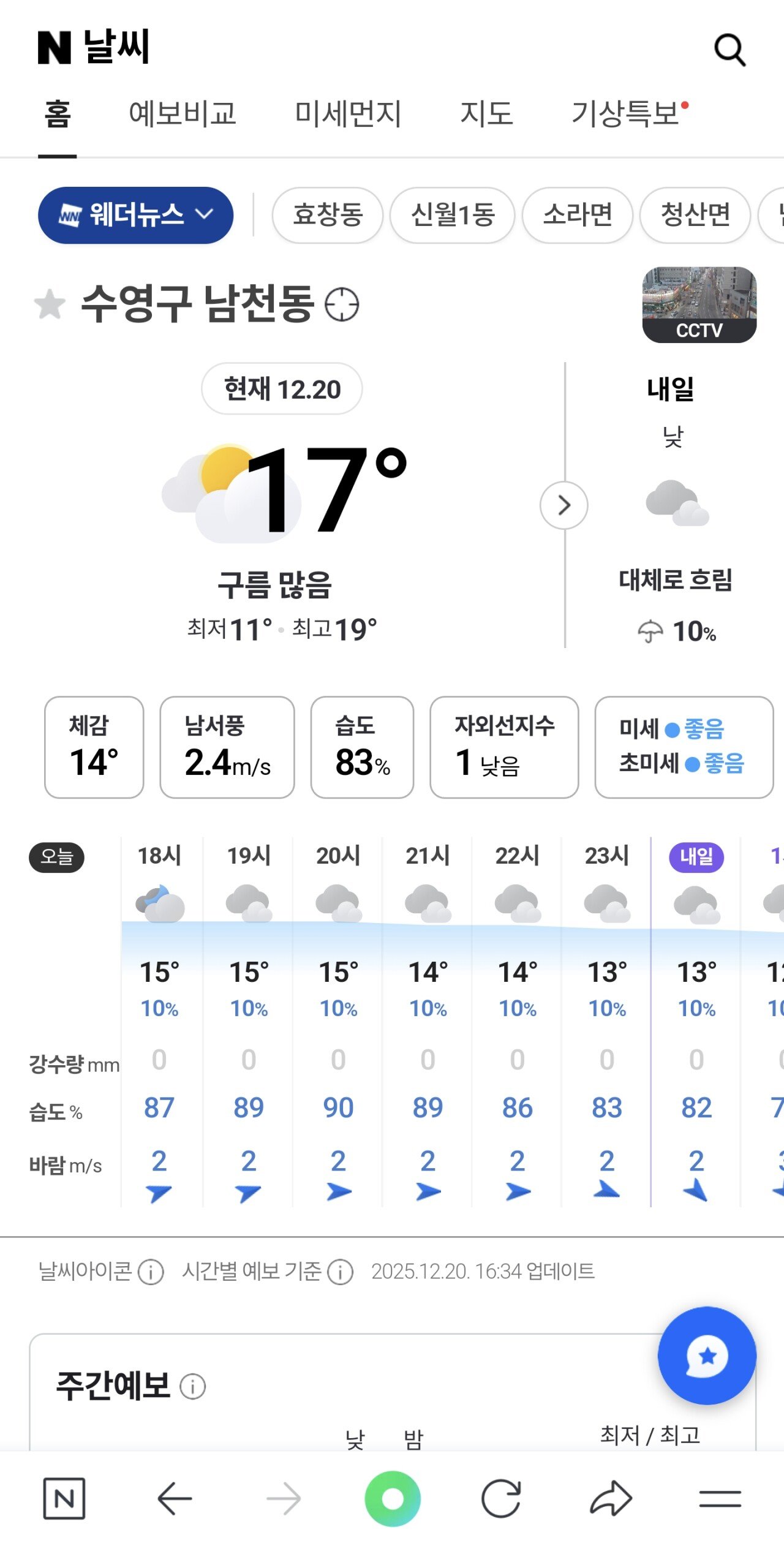Select the 효창동 location chip
Viewport: 784px width, 1546px height.
(328, 215)
